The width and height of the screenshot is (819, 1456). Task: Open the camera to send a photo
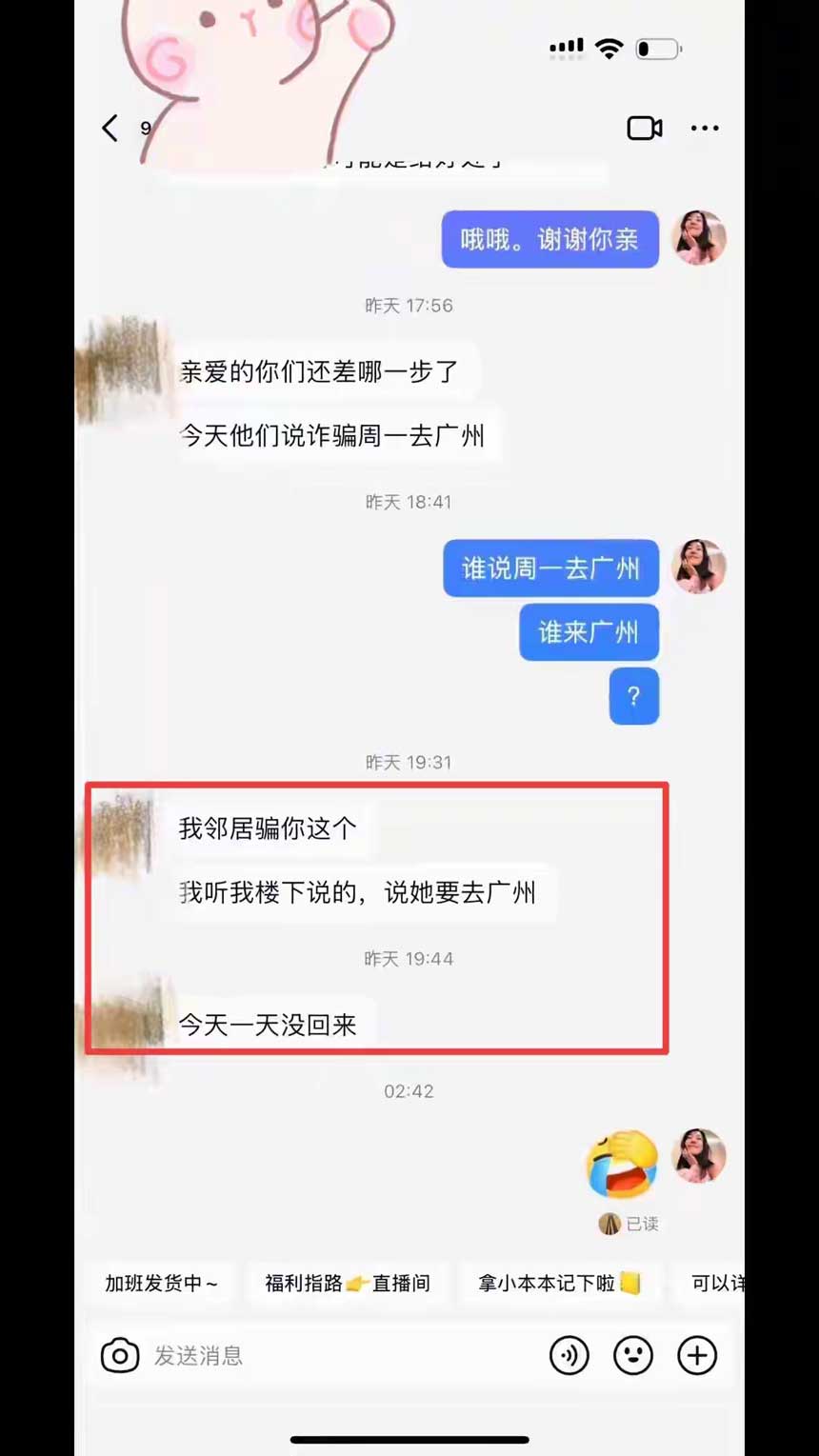point(120,1355)
